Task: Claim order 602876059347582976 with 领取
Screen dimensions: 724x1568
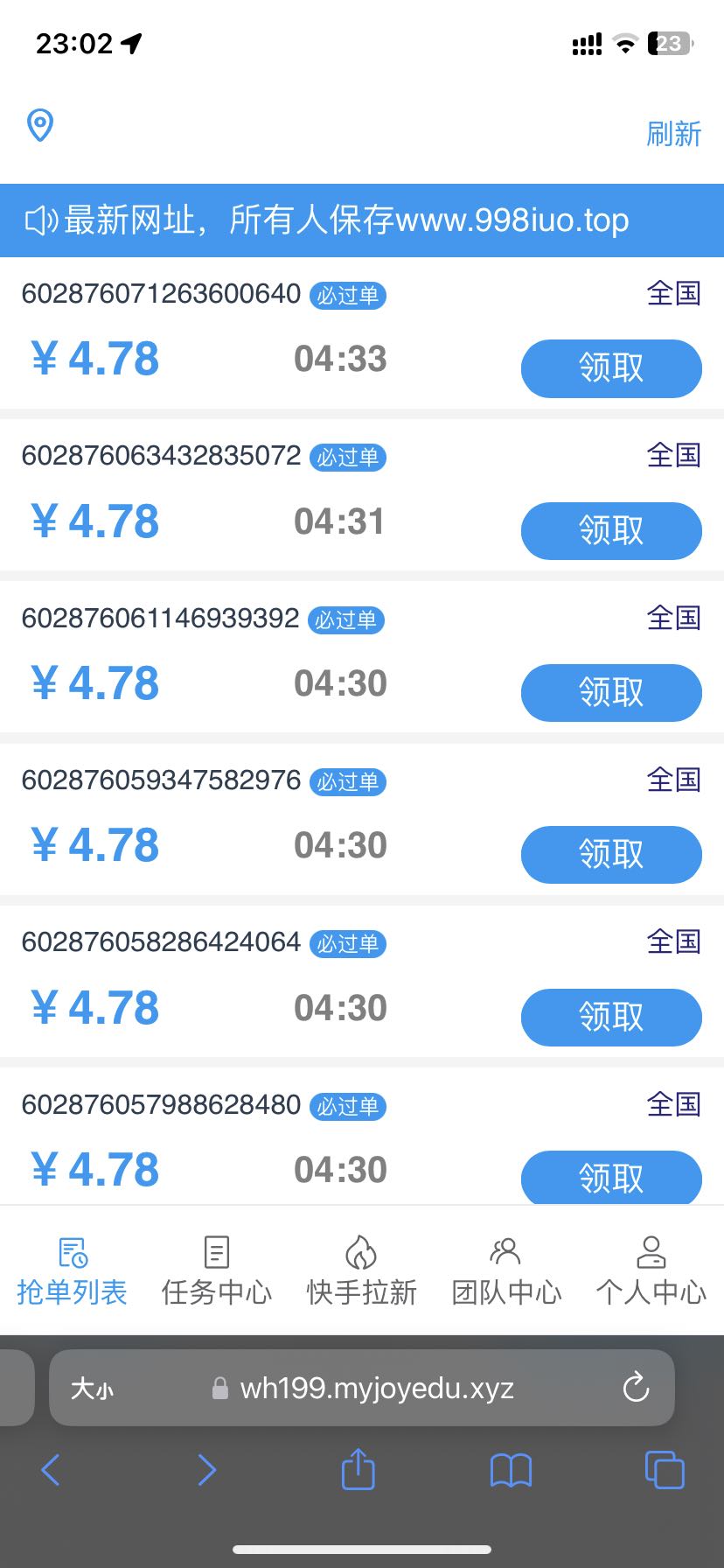Action: pyautogui.click(x=611, y=854)
